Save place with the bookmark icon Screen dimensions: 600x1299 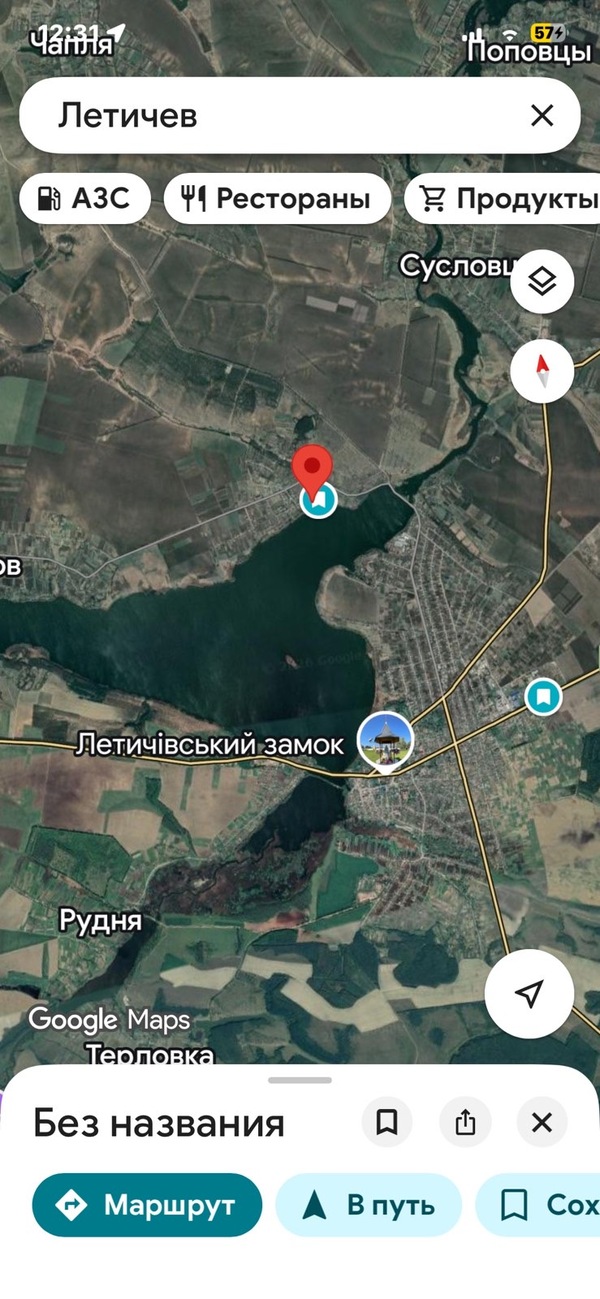(x=387, y=1122)
